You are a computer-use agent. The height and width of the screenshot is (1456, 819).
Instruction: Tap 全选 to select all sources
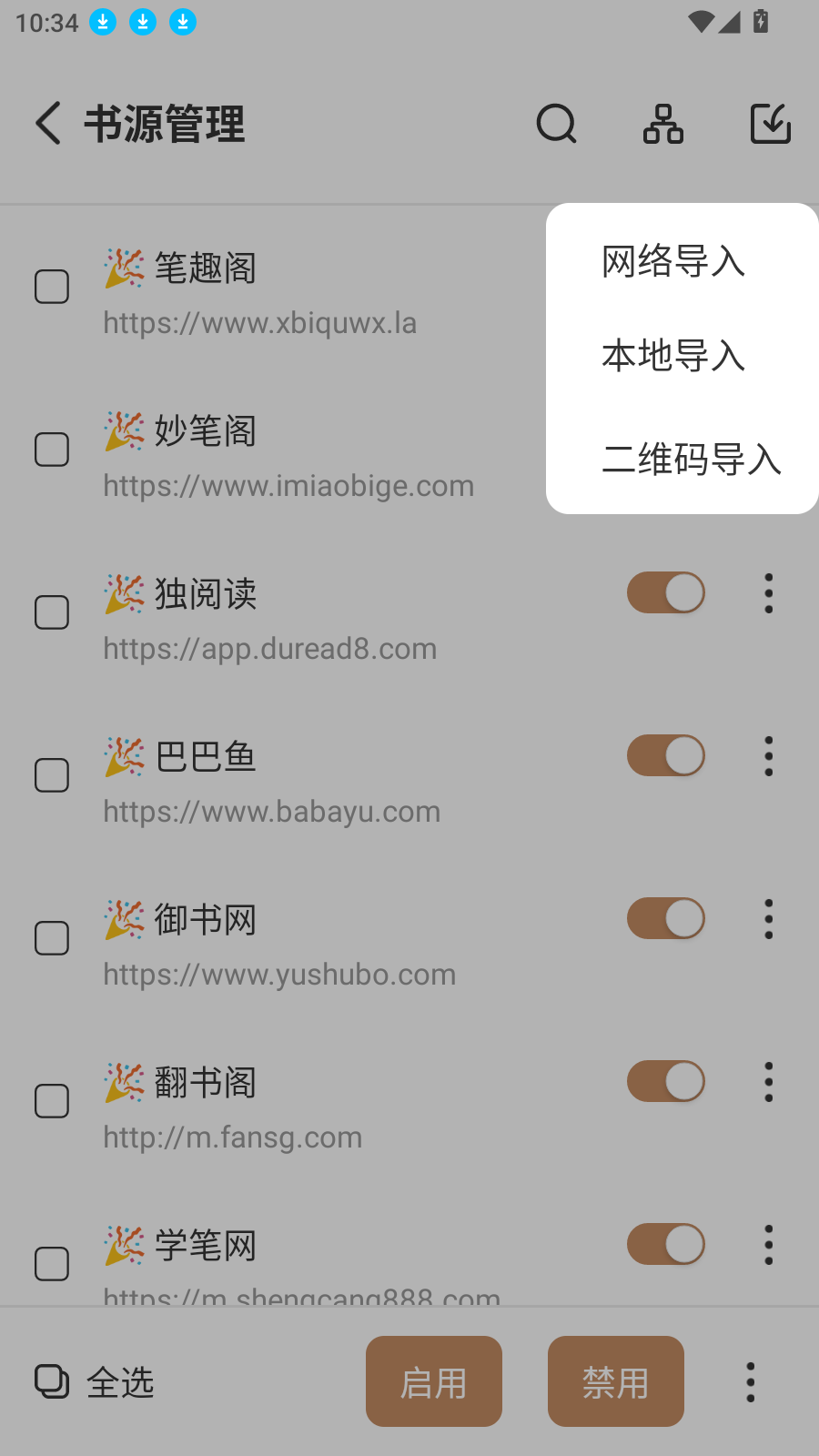tap(95, 1382)
